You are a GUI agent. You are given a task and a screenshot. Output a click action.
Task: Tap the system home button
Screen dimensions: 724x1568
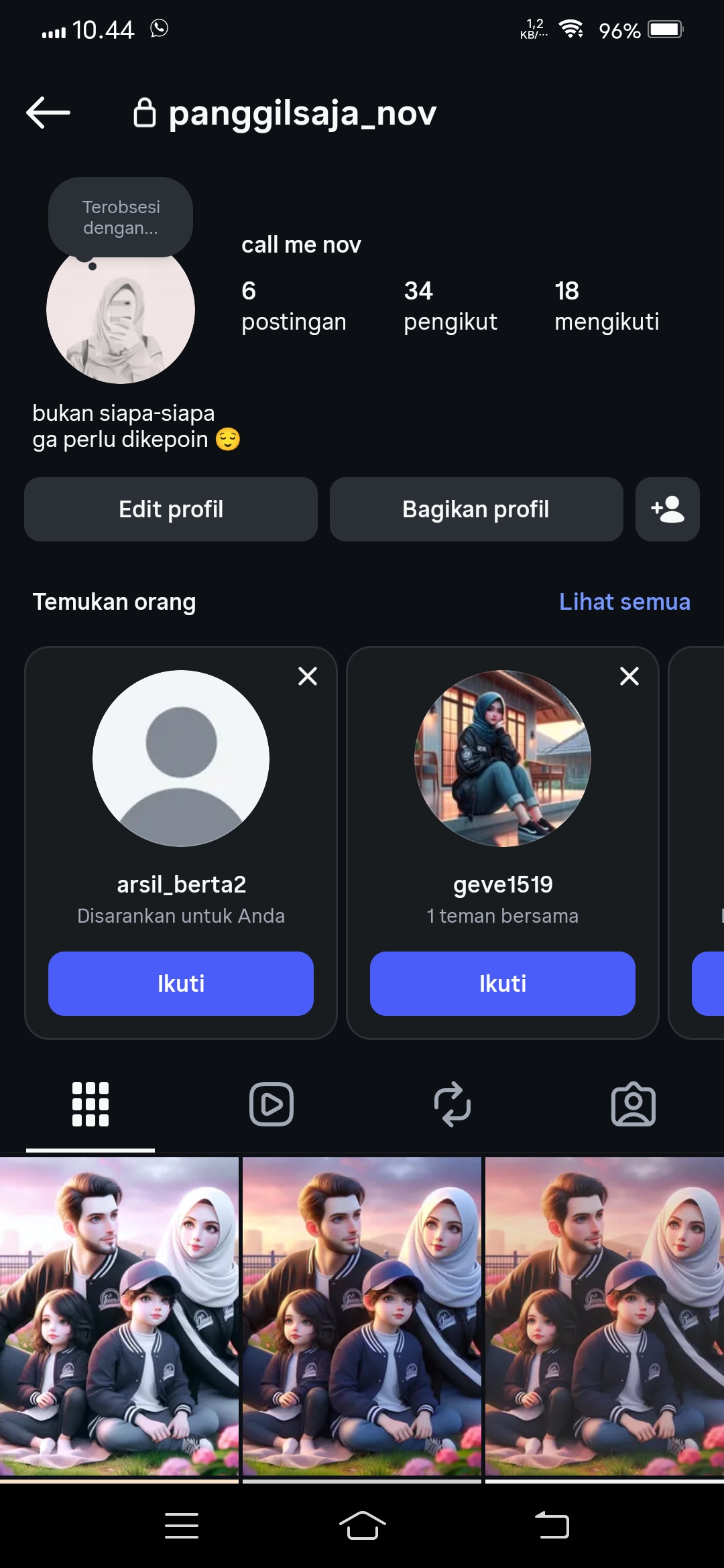point(362,1526)
